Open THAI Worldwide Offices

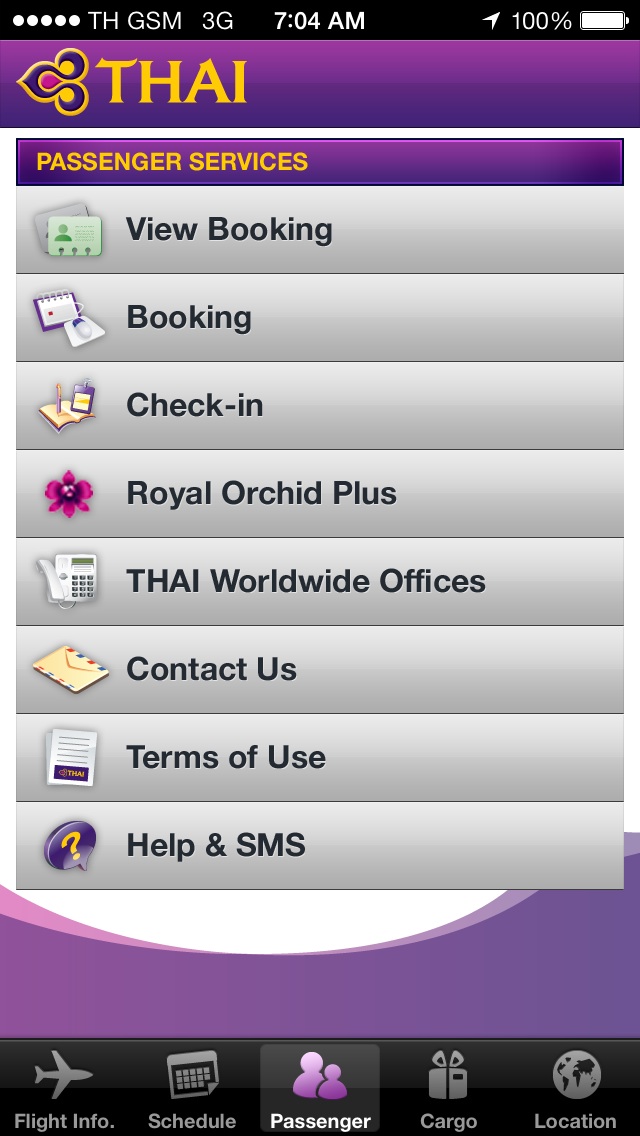click(x=320, y=581)
